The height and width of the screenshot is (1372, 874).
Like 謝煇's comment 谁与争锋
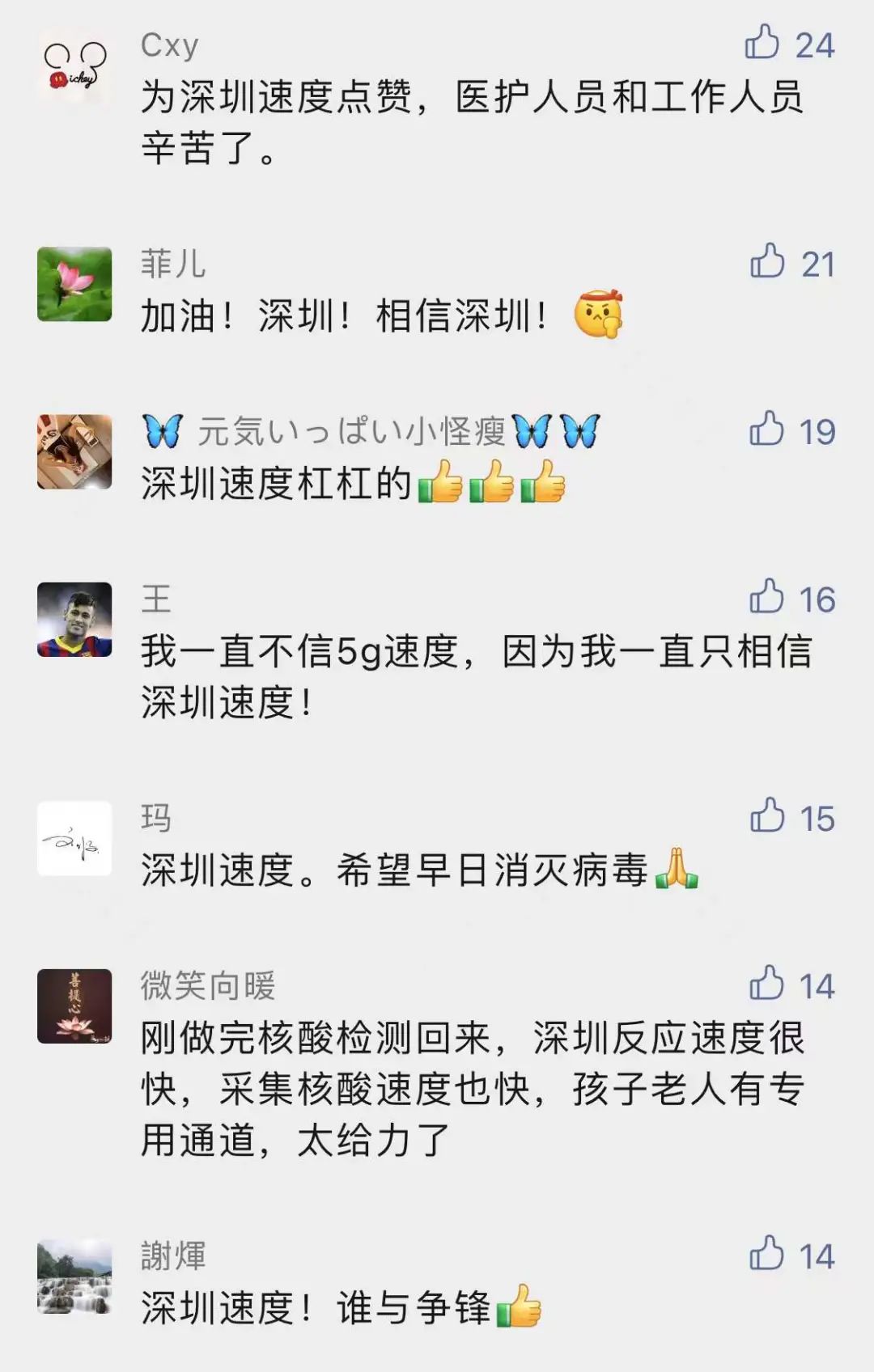coord(766,1254)
